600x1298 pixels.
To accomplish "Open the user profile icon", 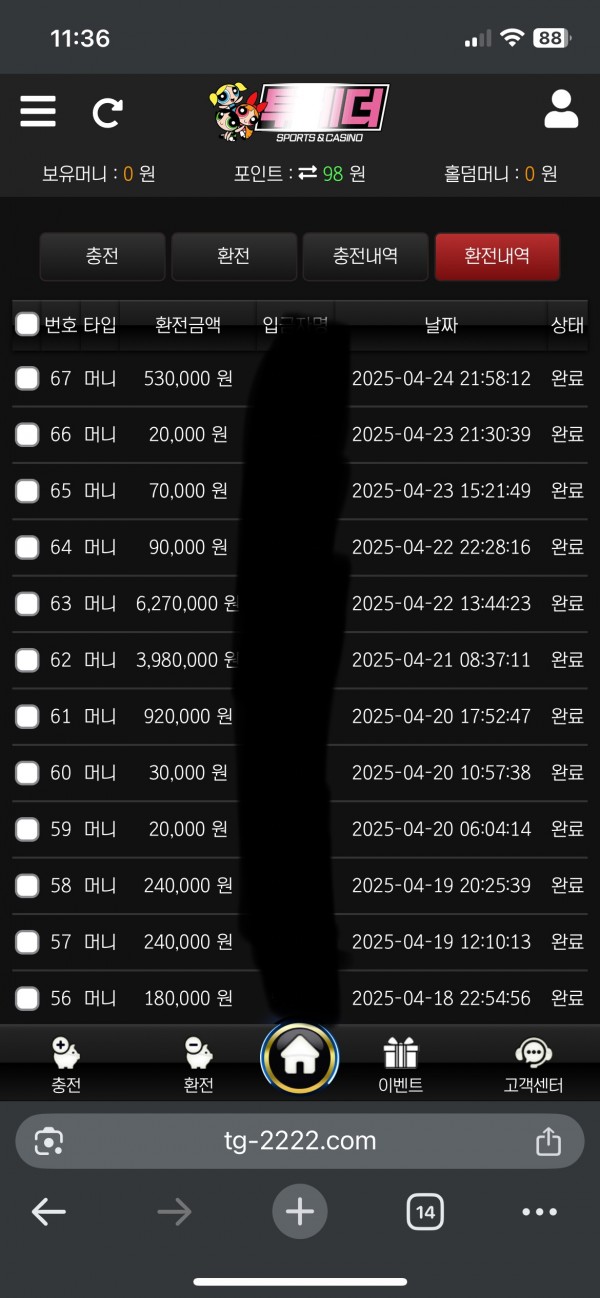I will [x=561, y=110].
